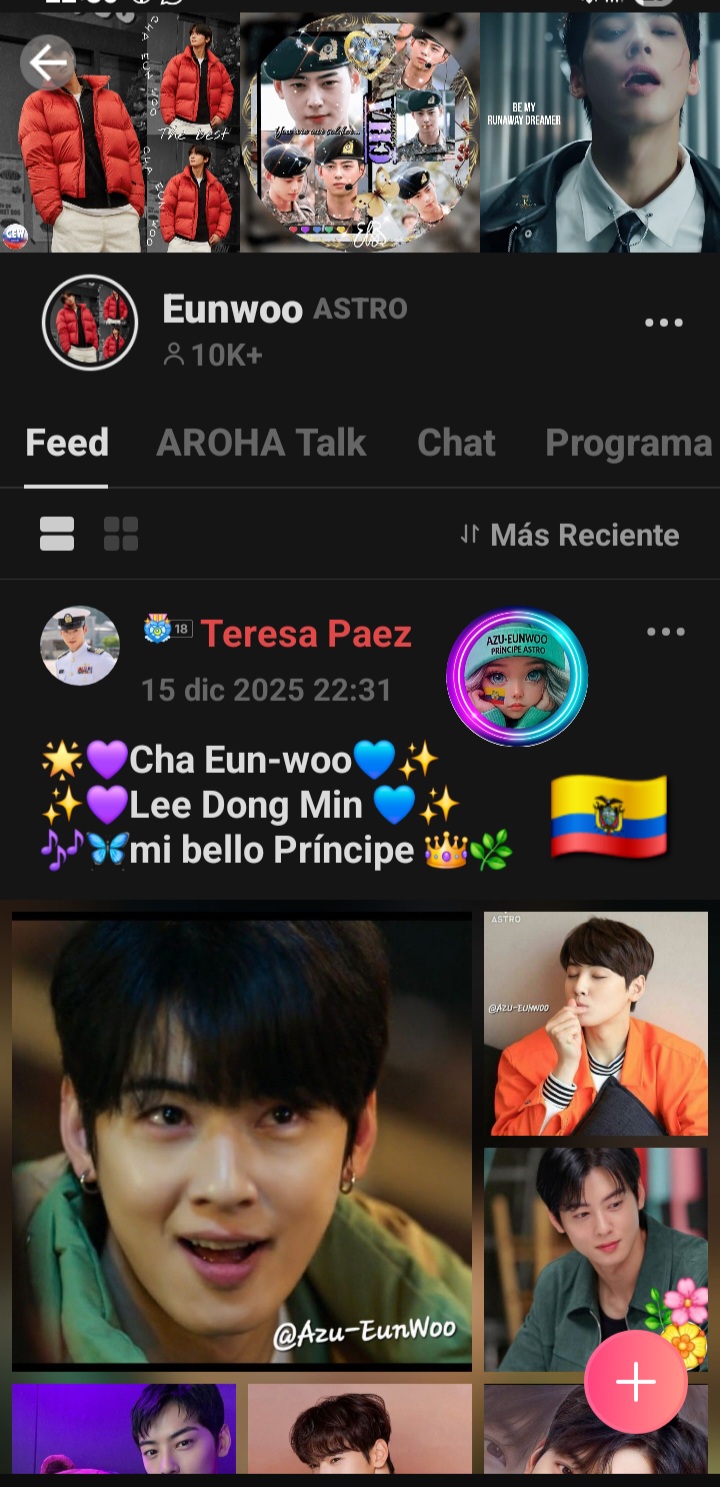Open the Chat tab
The width and height of the screenshot is (720, 1487).
(456, 443)
